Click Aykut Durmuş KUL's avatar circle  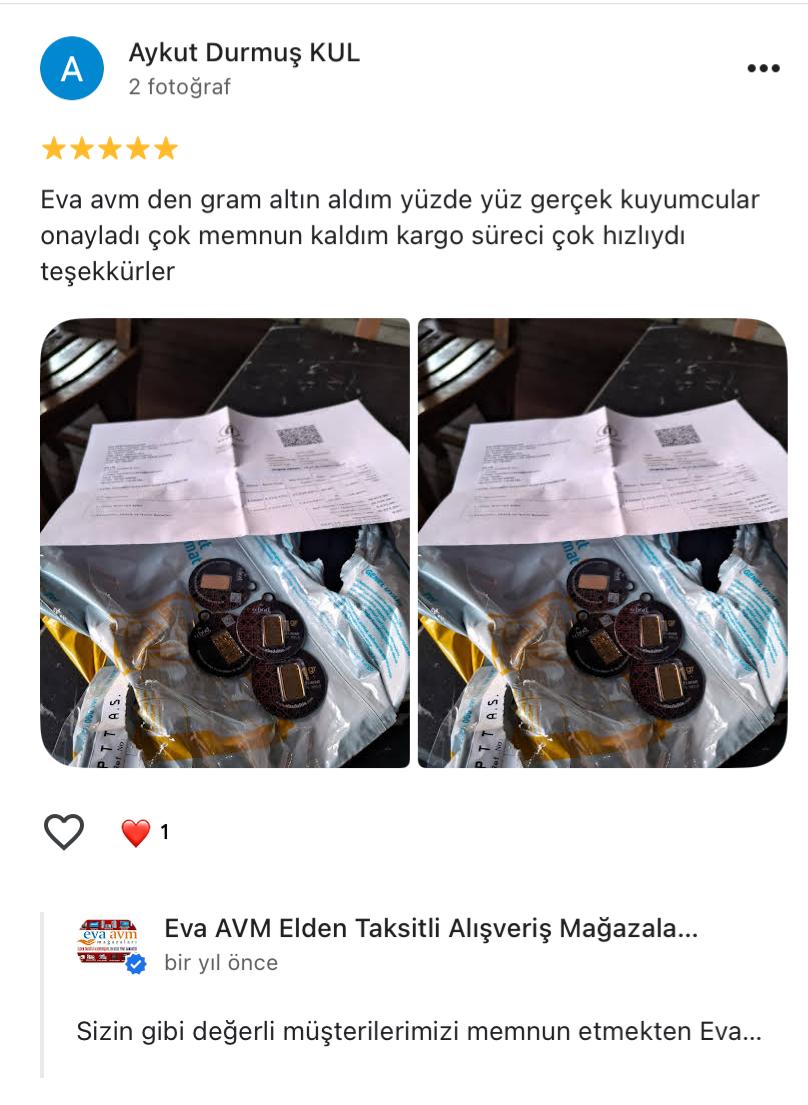coord(69,68)
